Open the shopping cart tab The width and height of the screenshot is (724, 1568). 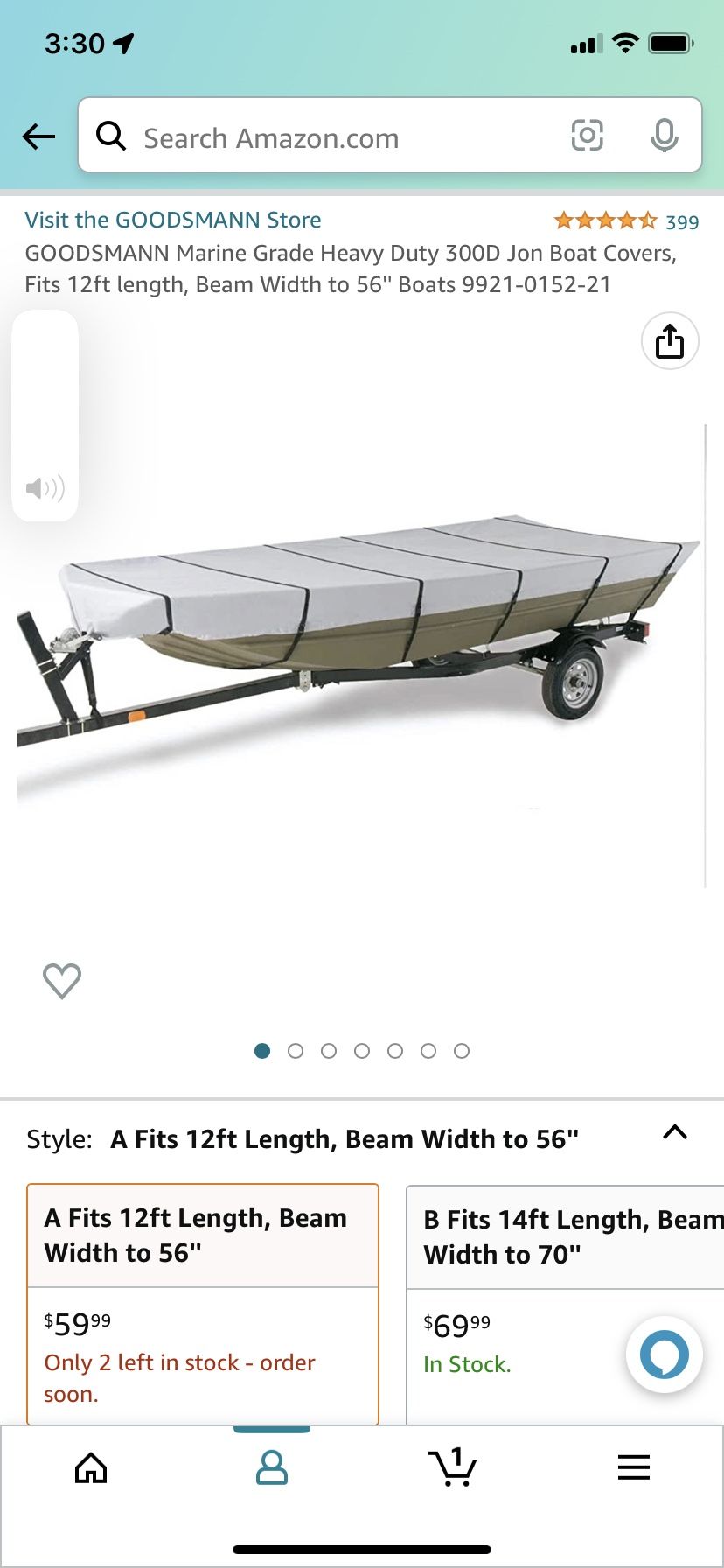[x=452, y=1467]
